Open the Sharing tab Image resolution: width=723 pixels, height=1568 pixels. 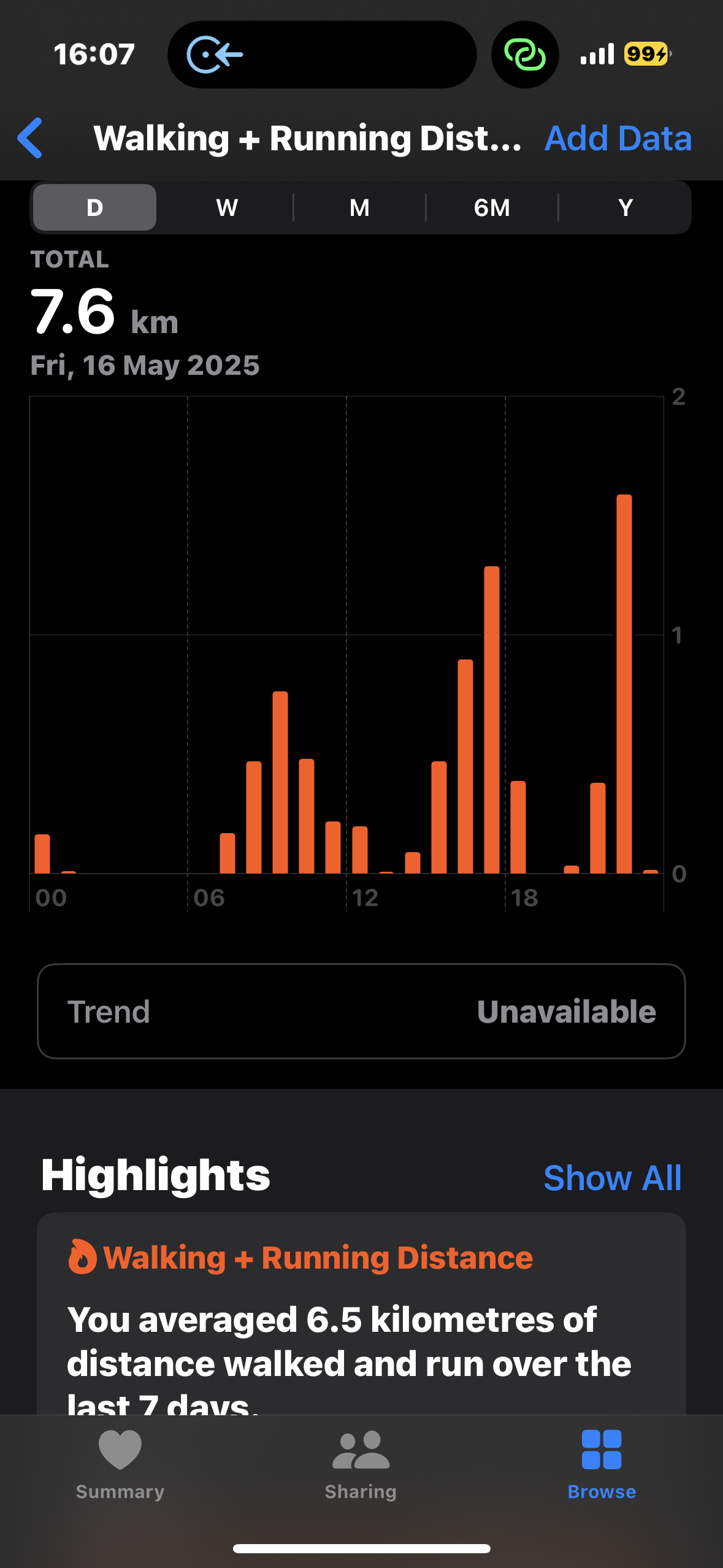point(361,1465)
